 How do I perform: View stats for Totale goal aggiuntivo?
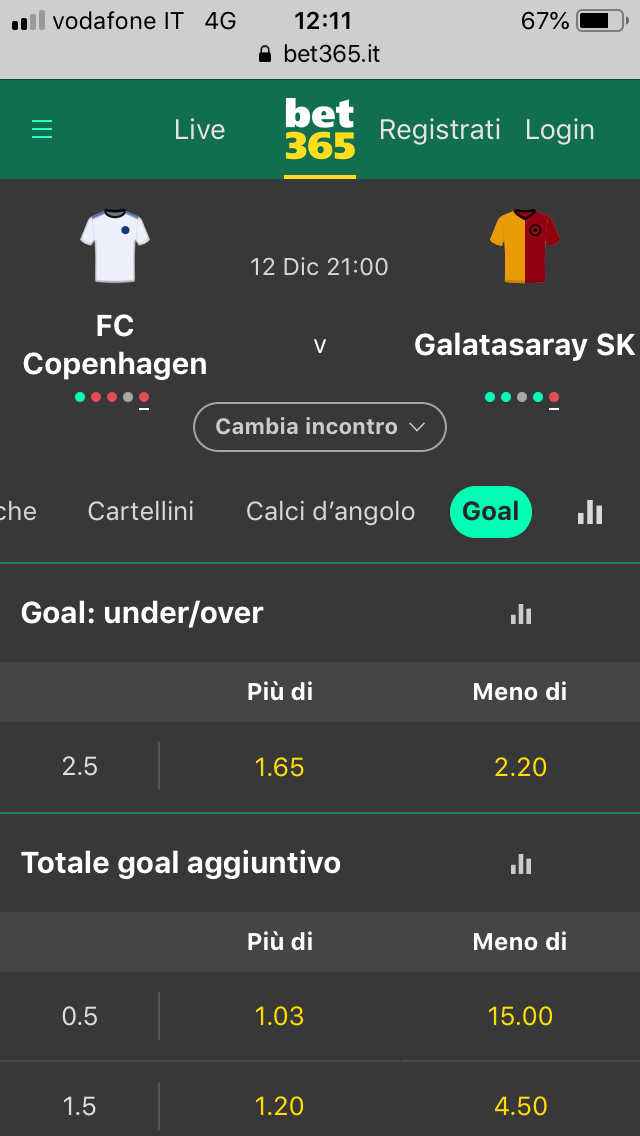pyautogui.click(x=520, y=863)
